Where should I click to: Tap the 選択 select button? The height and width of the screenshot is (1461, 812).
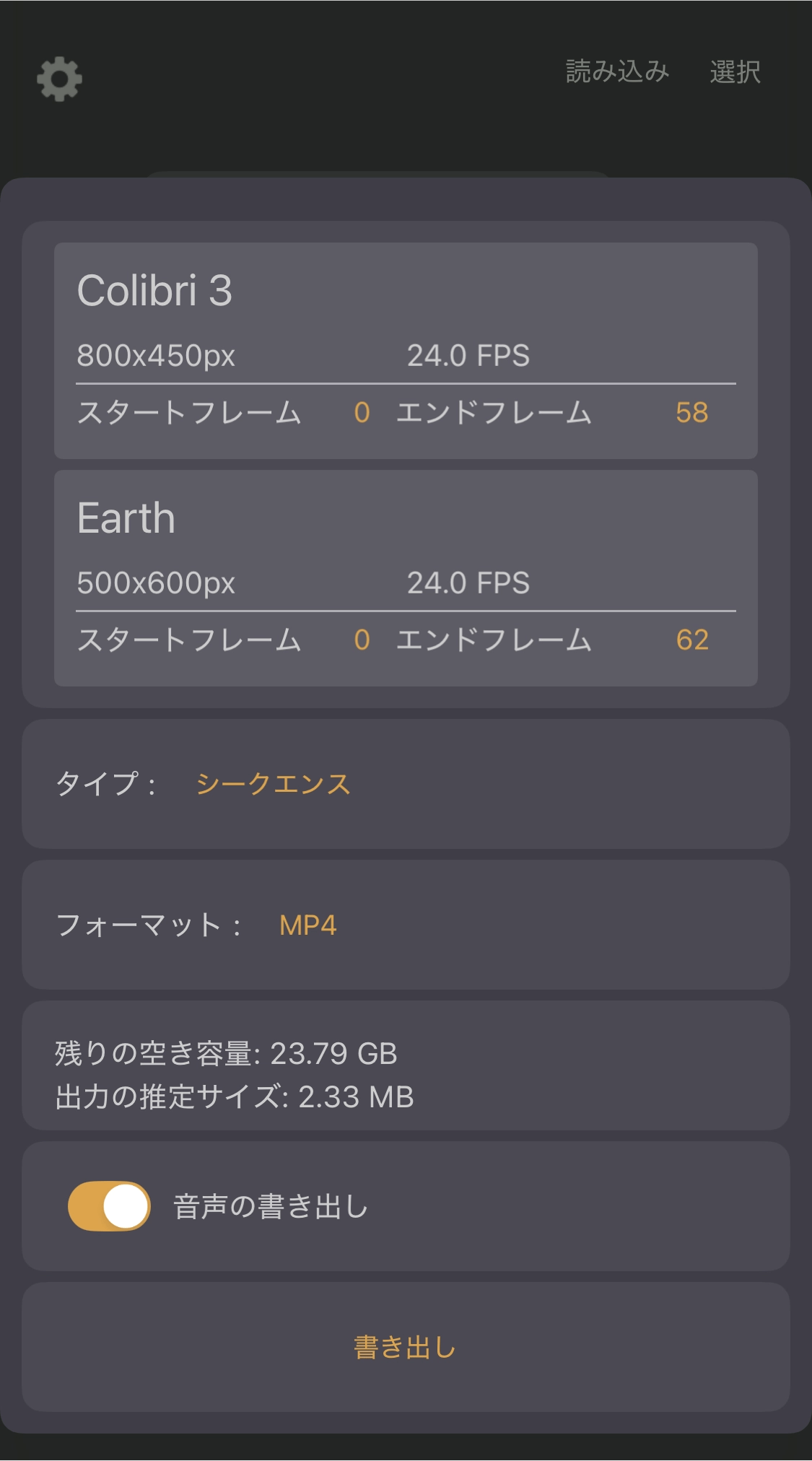735,71
